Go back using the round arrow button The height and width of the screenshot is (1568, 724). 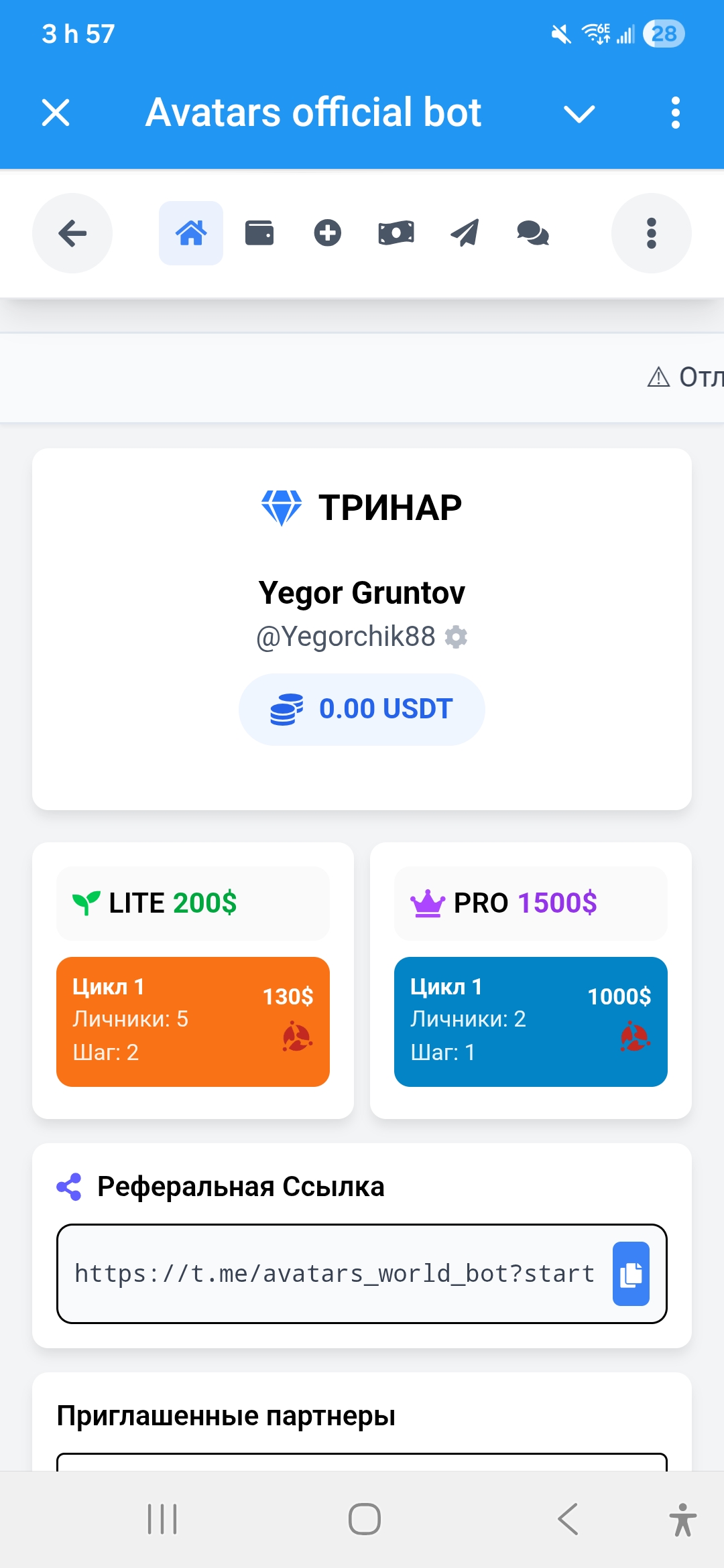coord(72,233)
